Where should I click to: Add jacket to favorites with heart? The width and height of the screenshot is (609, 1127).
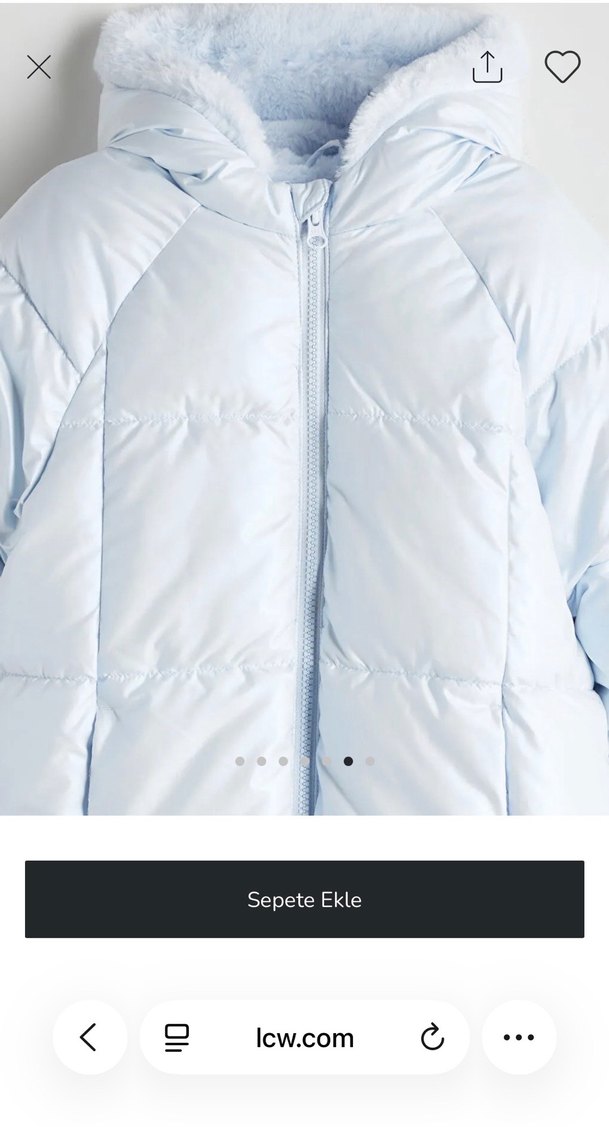pyautogui.click(x=562, y=67)
